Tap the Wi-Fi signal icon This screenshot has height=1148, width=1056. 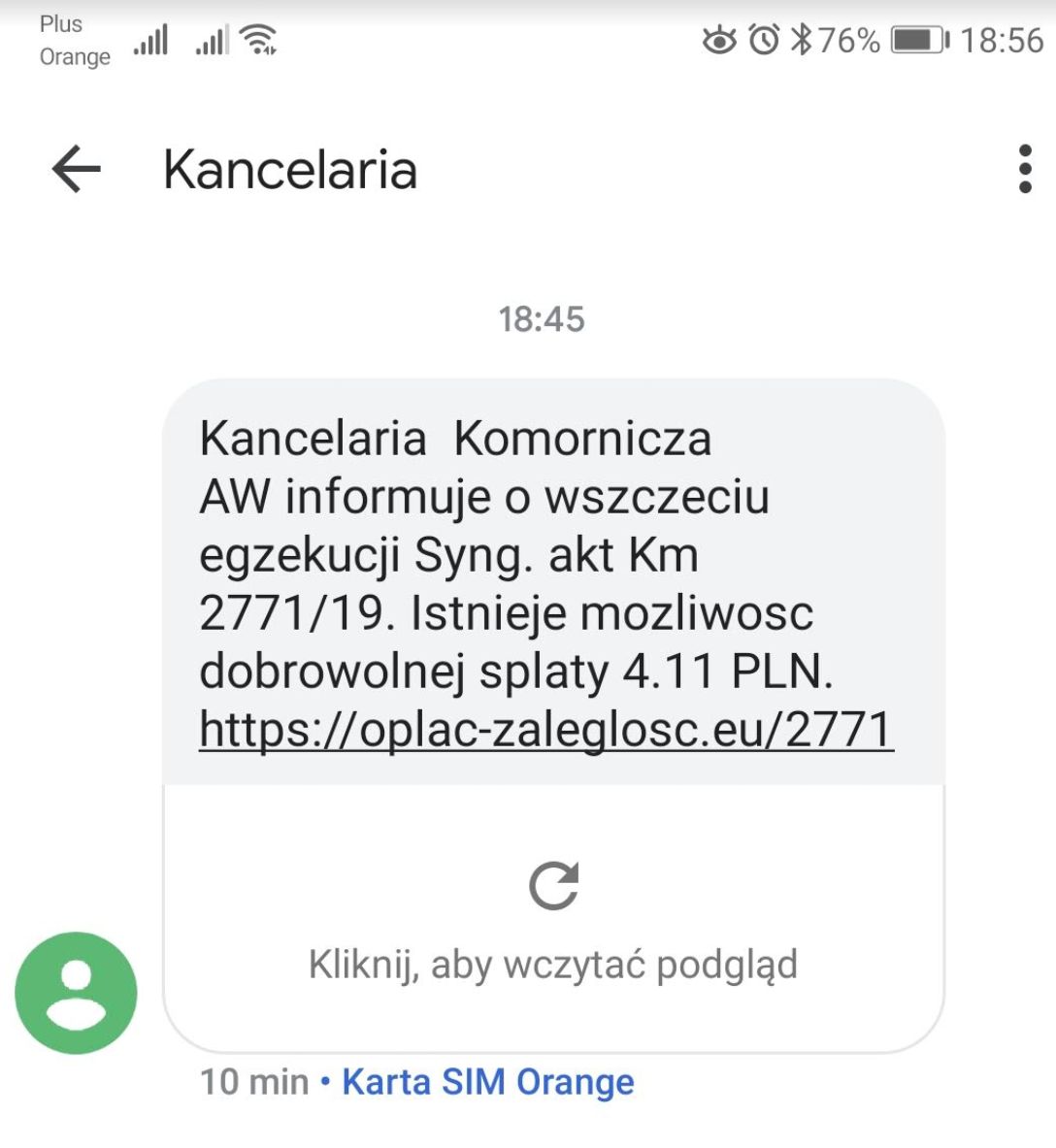pyautogui.click(x=255, y=40)
